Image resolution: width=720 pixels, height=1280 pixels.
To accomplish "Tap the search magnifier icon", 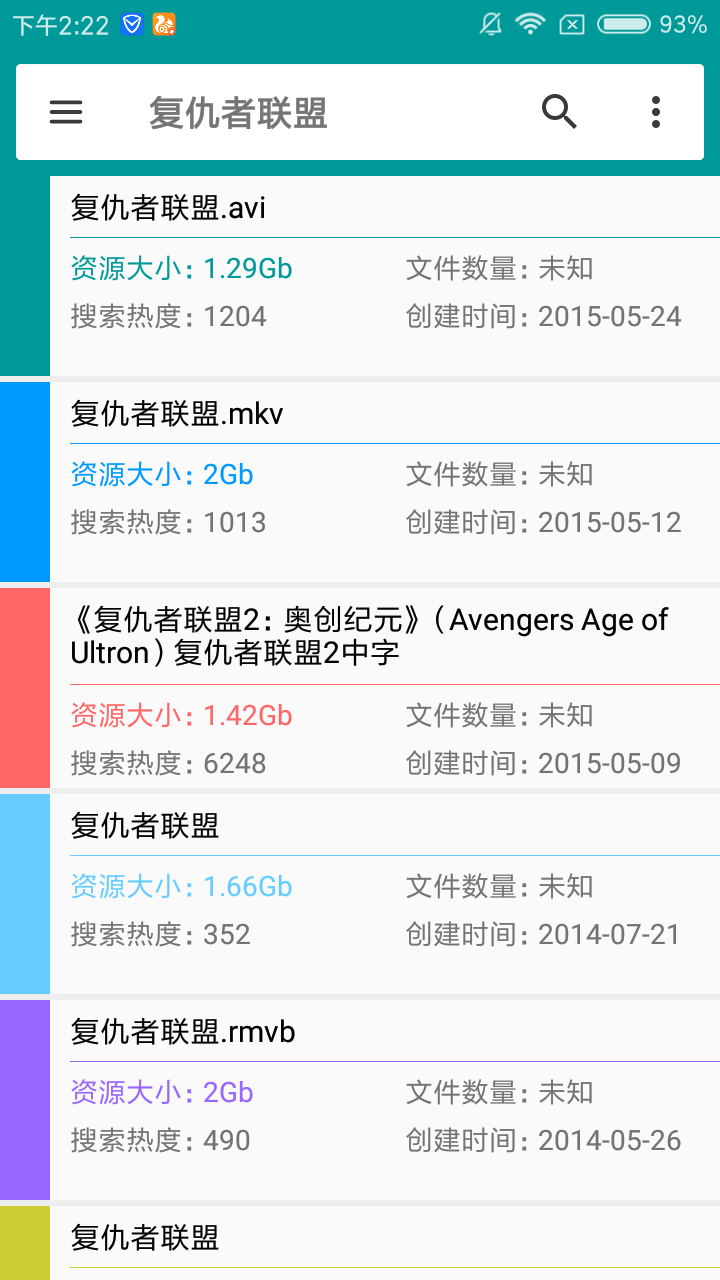I will pyautogui.click(x=559, y=112).
